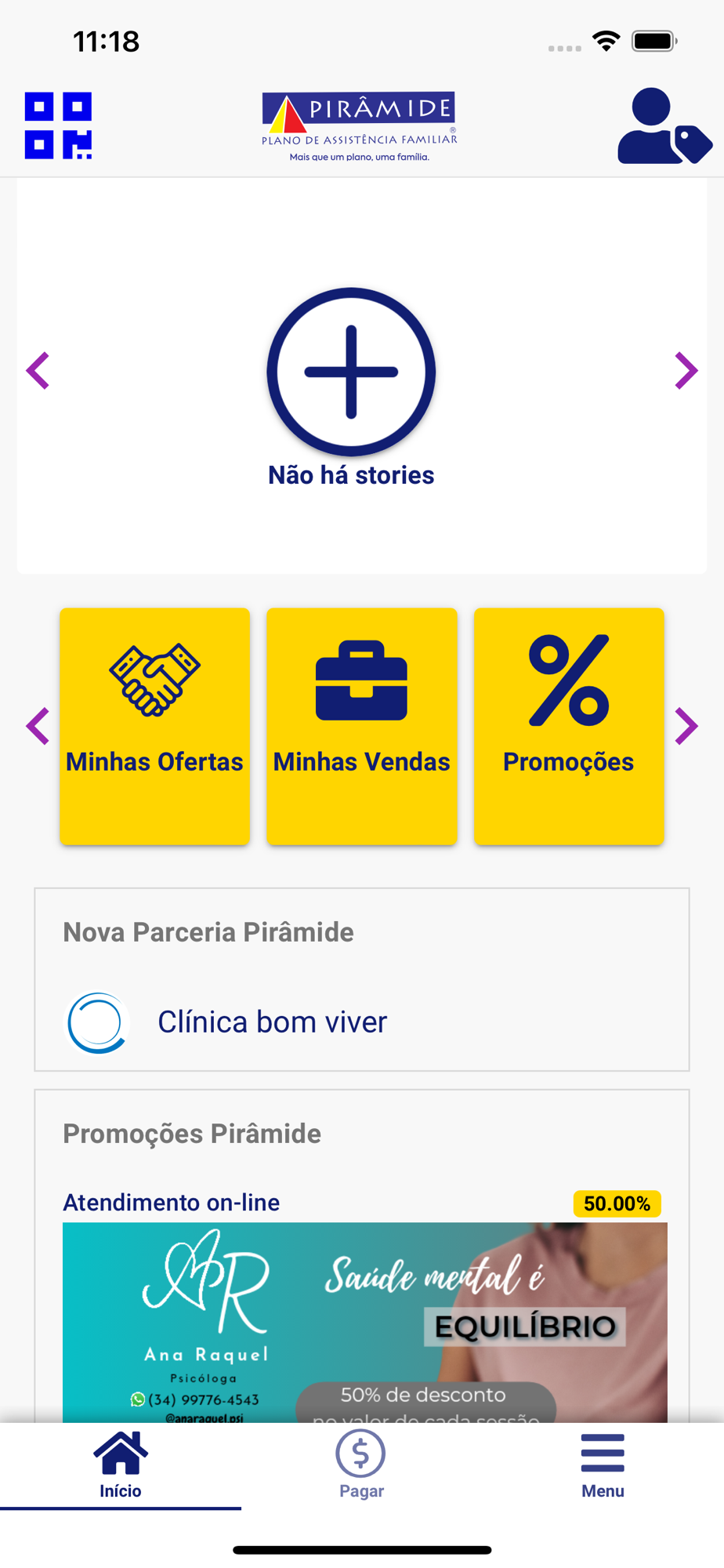The height and width of the screenshot is (1568, 724).
Task: Open the QR code scanner icon
Action: [58, 125]
